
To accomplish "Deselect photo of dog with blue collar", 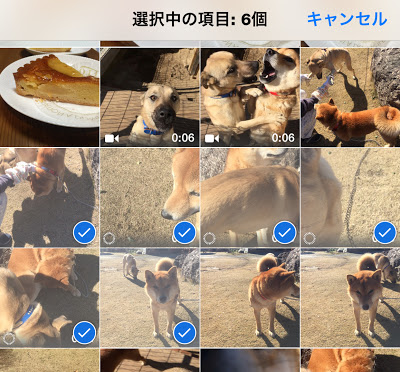I will 49,298.
